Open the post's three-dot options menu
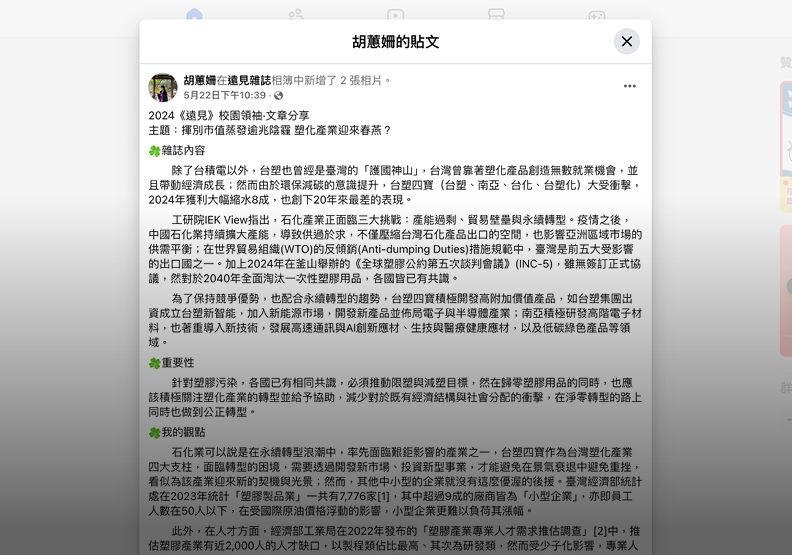 [x=629, y=86]
